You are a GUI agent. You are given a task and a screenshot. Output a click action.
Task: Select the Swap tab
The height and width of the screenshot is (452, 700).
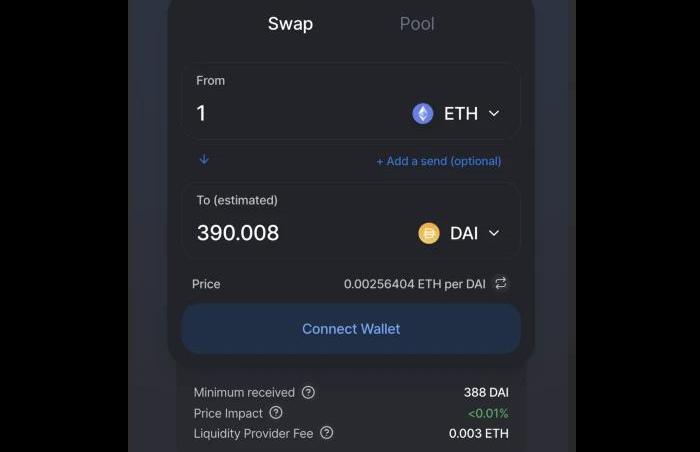click(290, 24)
